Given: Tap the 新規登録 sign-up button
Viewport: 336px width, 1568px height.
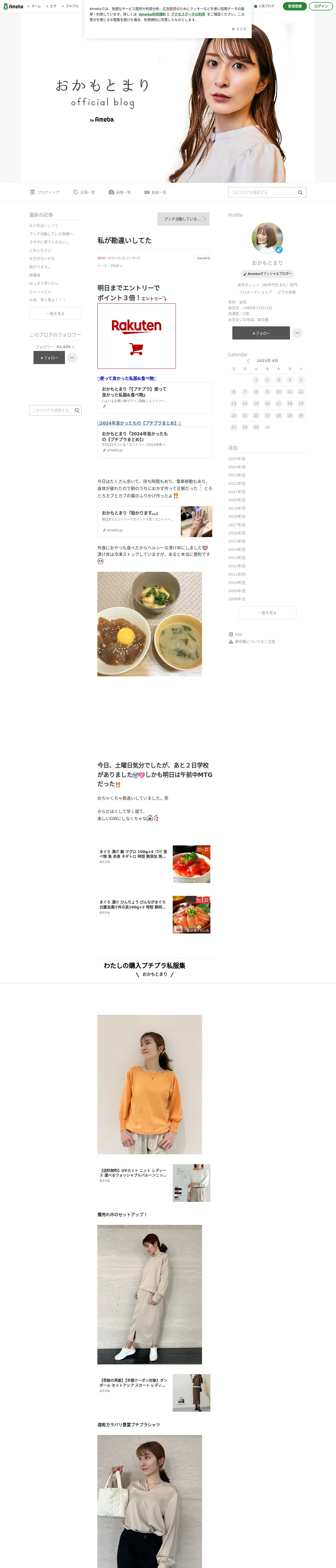Looking at the screenshot, I should 295,6.
